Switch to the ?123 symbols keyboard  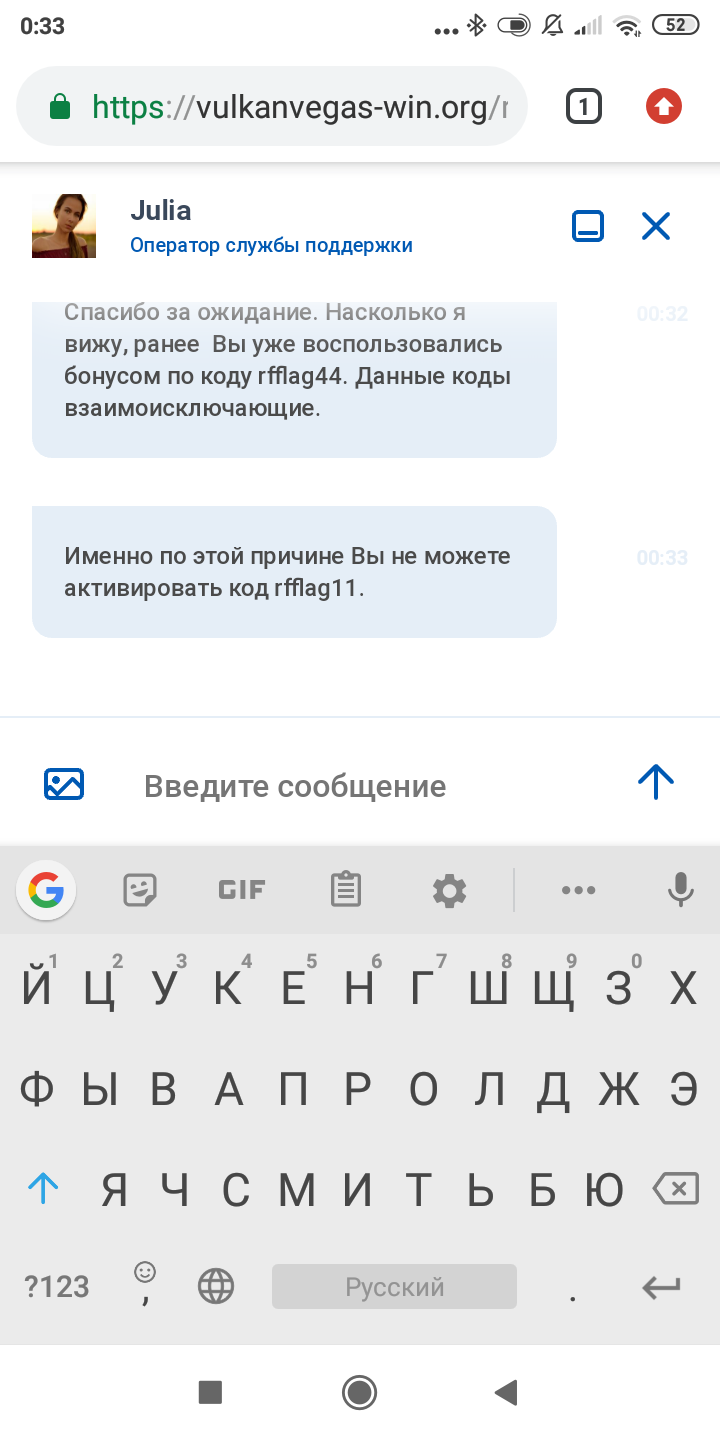tap(57, 1286)
